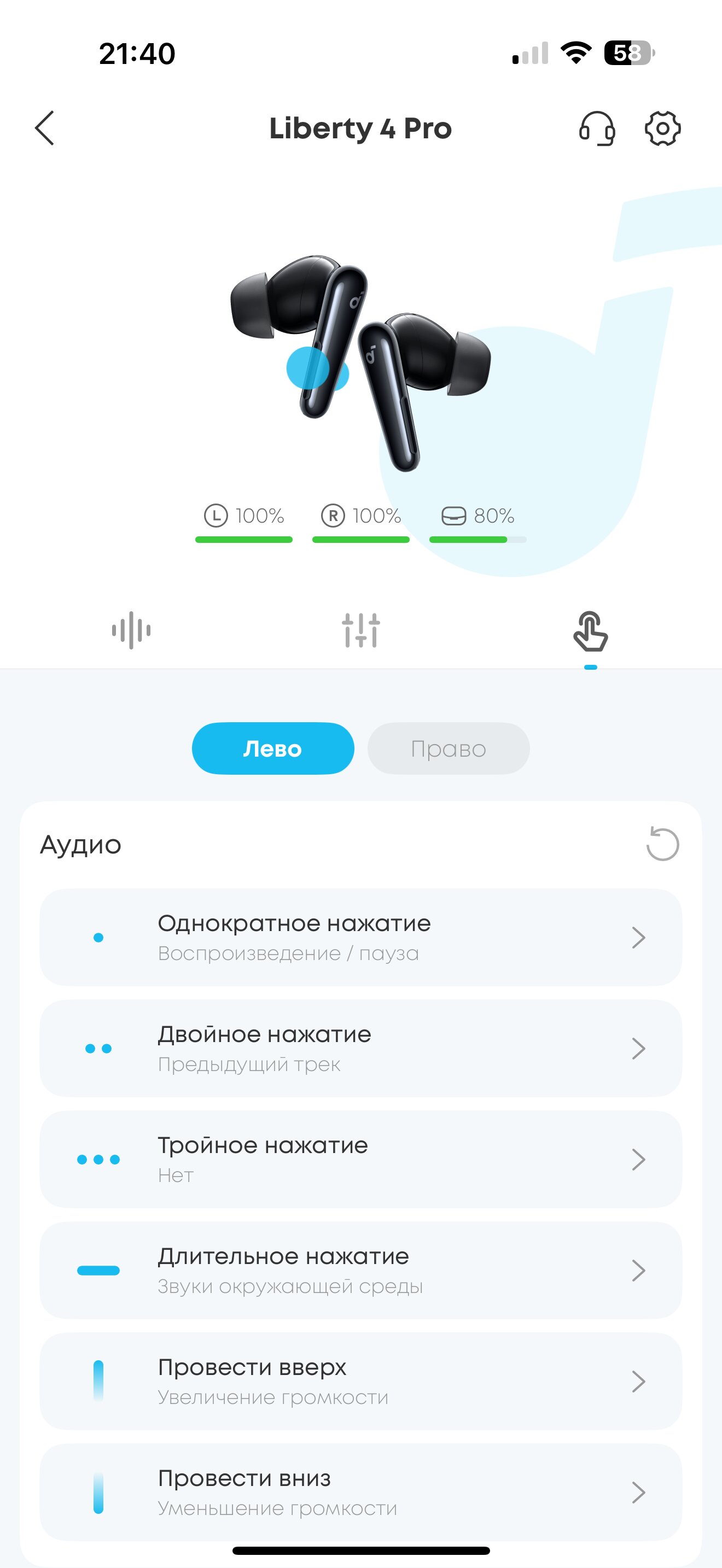The width and height of the screenshot is (722, 1568).
Task: Select the Лево earbud segment
Action: click(273, 748)
